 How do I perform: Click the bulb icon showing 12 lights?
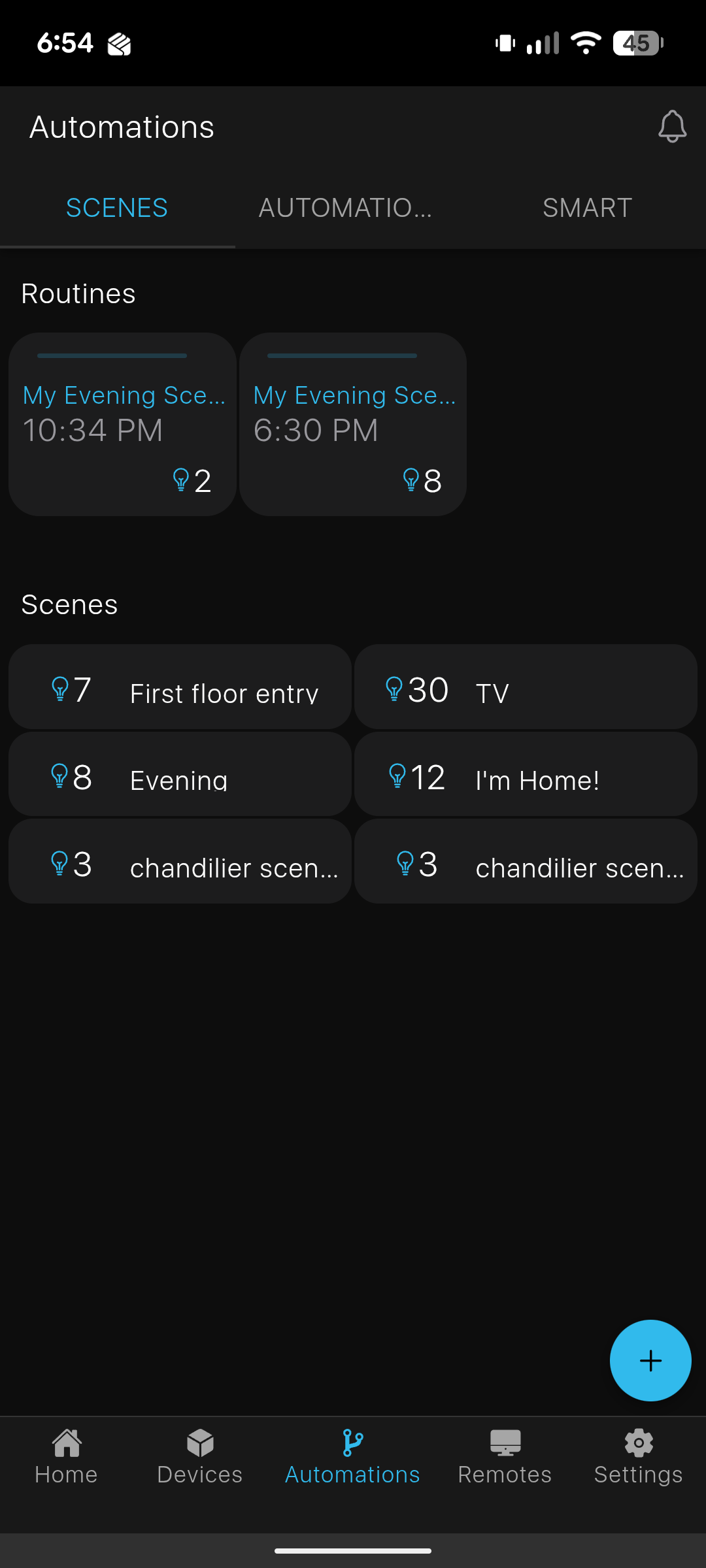click(x=396, y=776)
